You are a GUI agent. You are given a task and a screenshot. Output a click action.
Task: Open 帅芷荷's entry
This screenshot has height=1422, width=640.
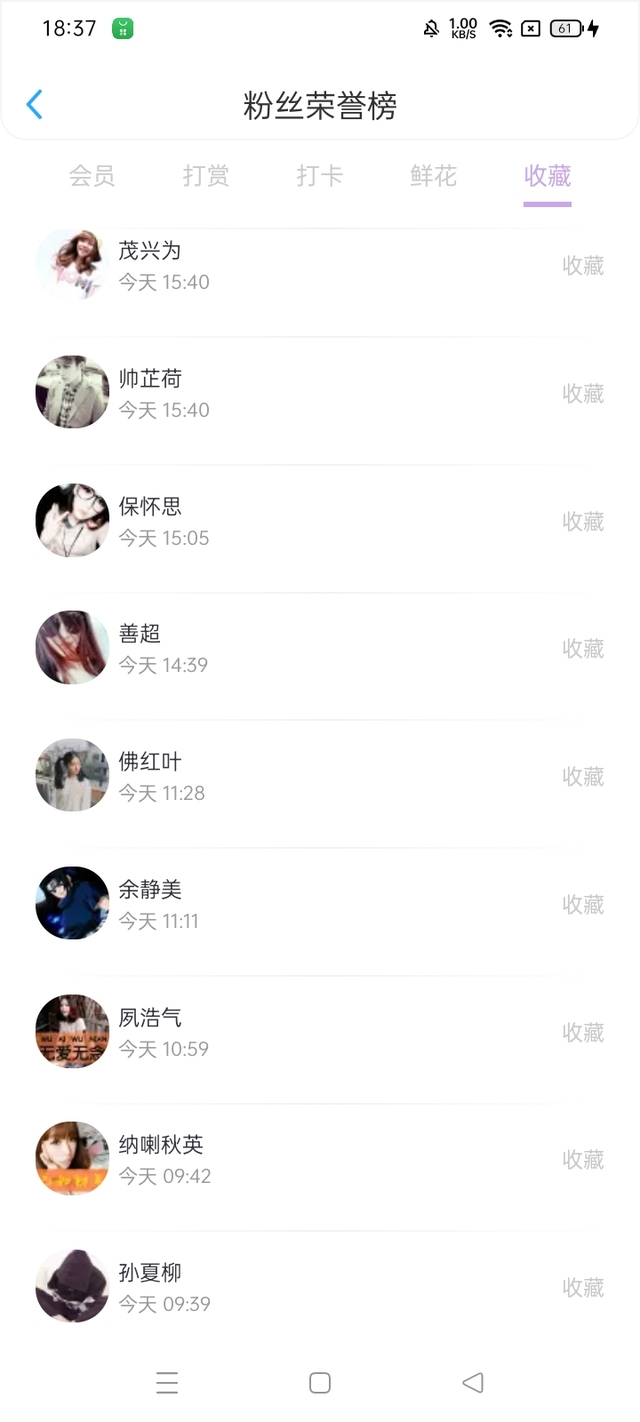320,393
